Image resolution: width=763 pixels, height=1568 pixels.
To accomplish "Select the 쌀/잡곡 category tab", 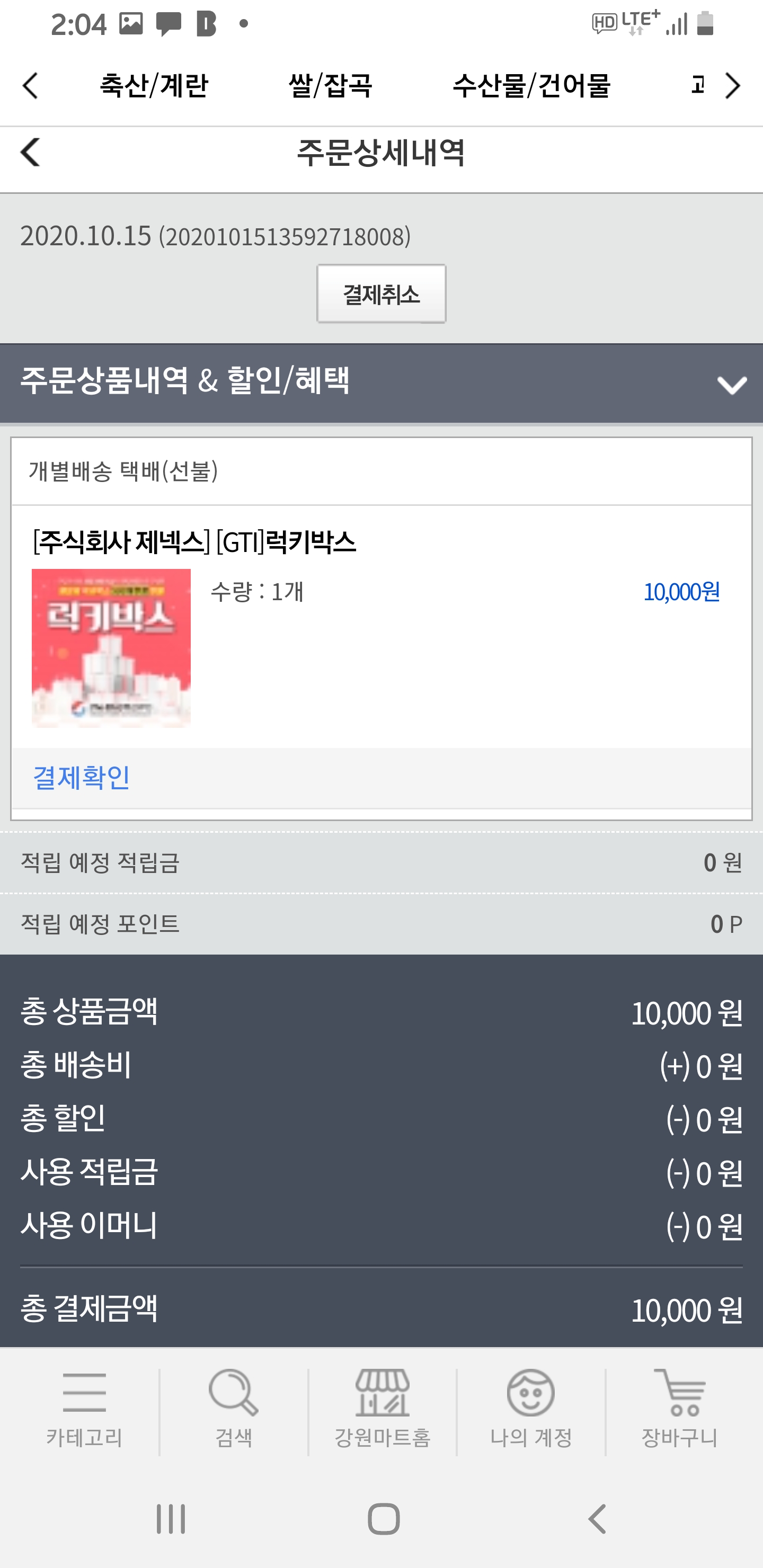I will point(330,86).
